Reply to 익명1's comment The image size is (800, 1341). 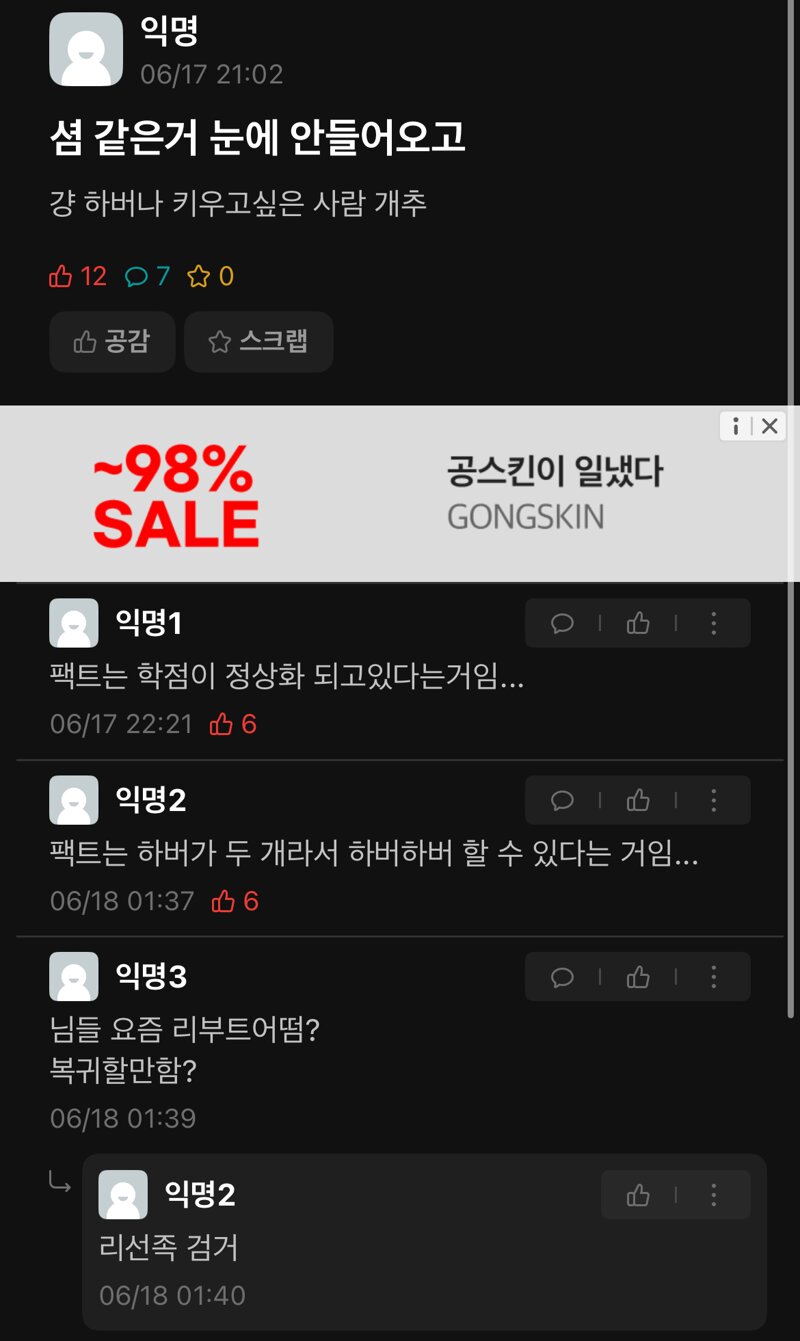point(562,623)
